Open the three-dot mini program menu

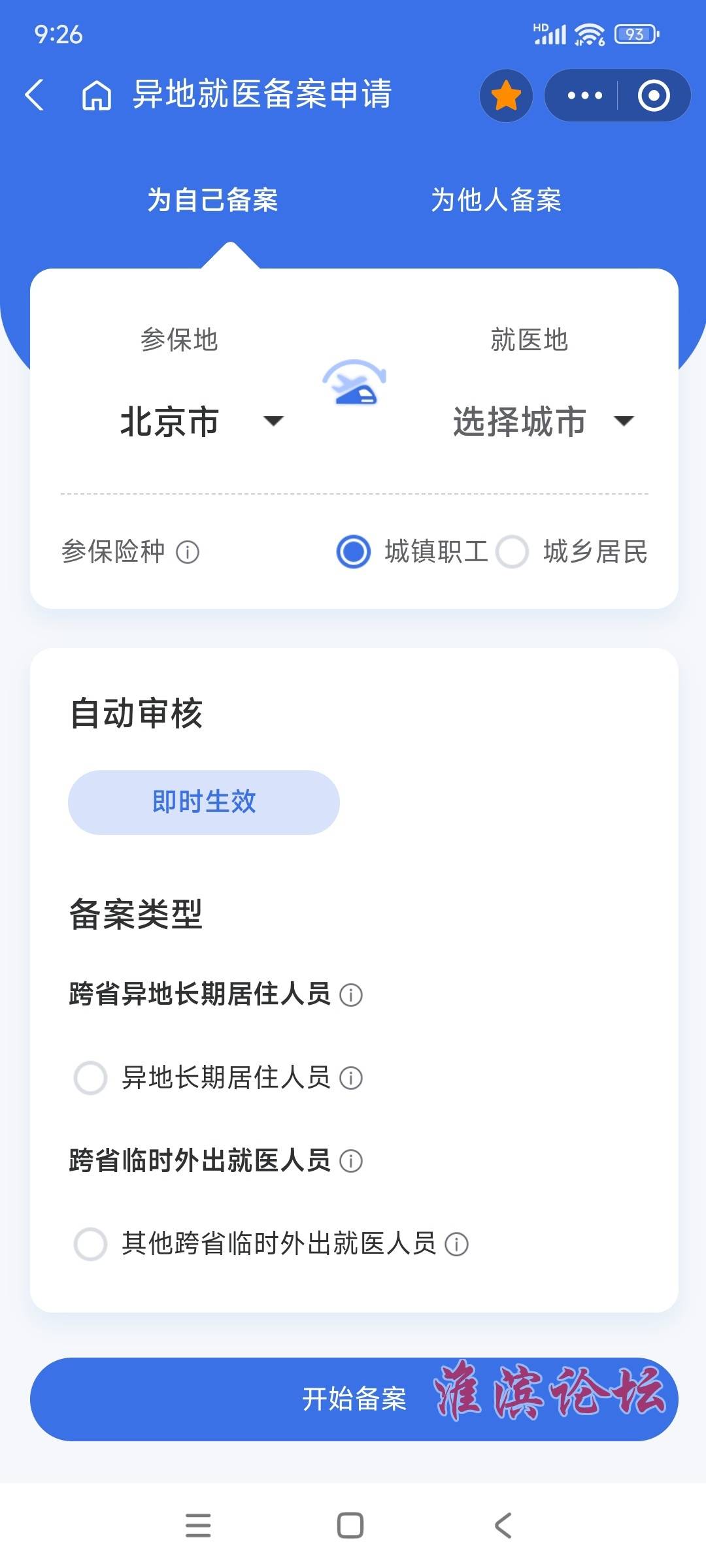pos(584,95)
